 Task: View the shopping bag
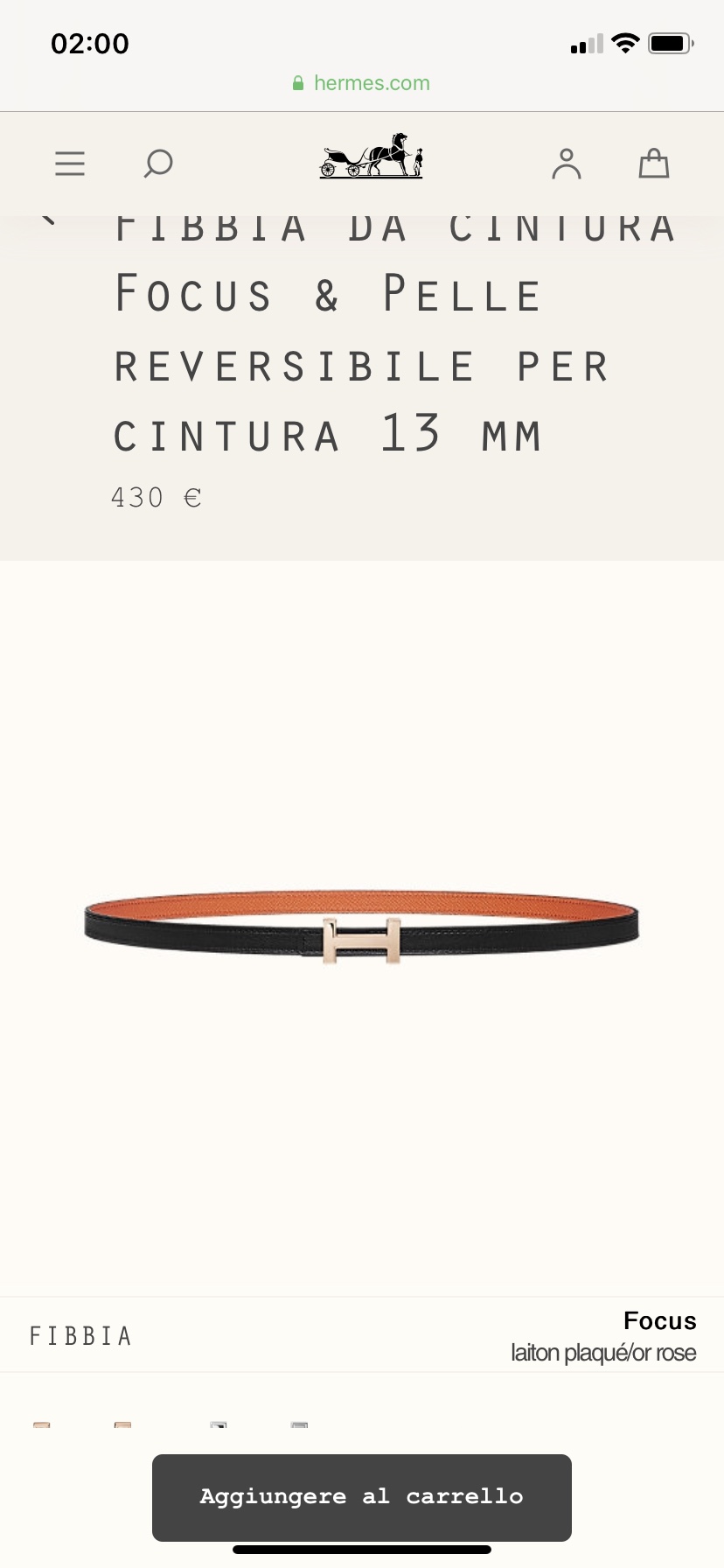tap(653, 164)
